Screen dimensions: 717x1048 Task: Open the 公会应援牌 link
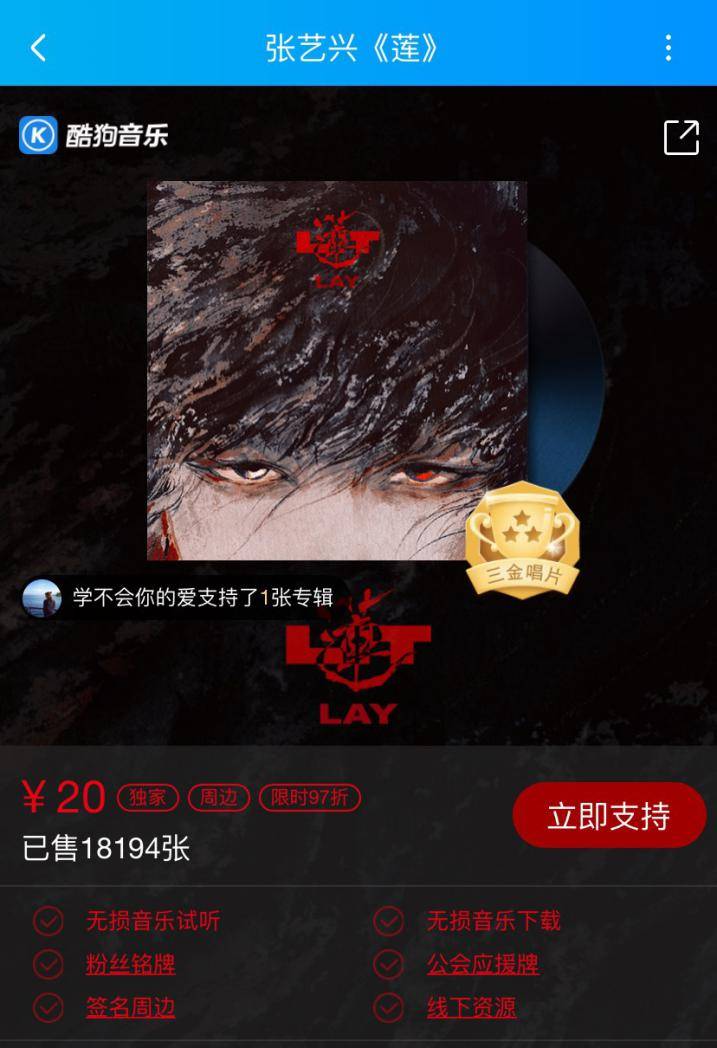pyautogui.click(x=482, y=964)
